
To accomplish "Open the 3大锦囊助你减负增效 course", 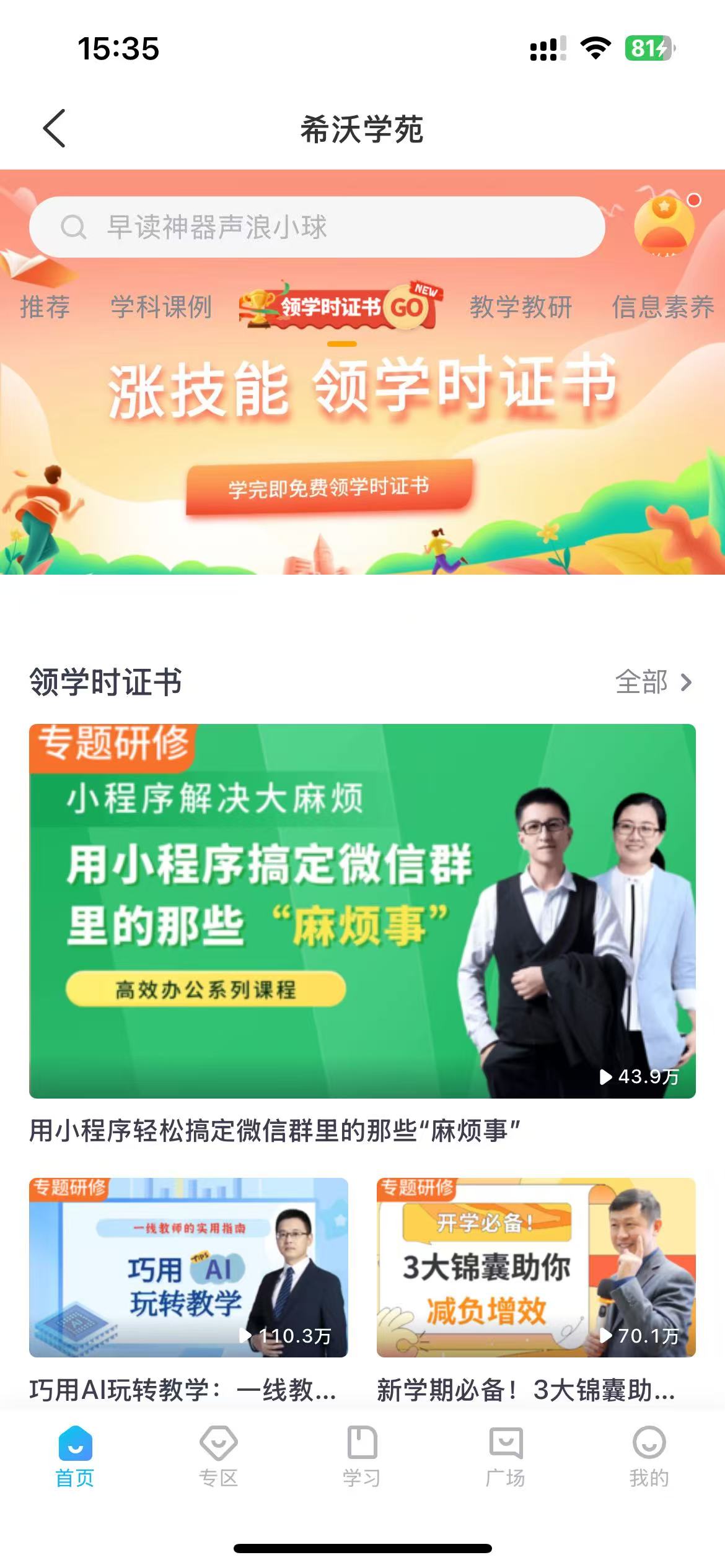I will point(536,1268).
